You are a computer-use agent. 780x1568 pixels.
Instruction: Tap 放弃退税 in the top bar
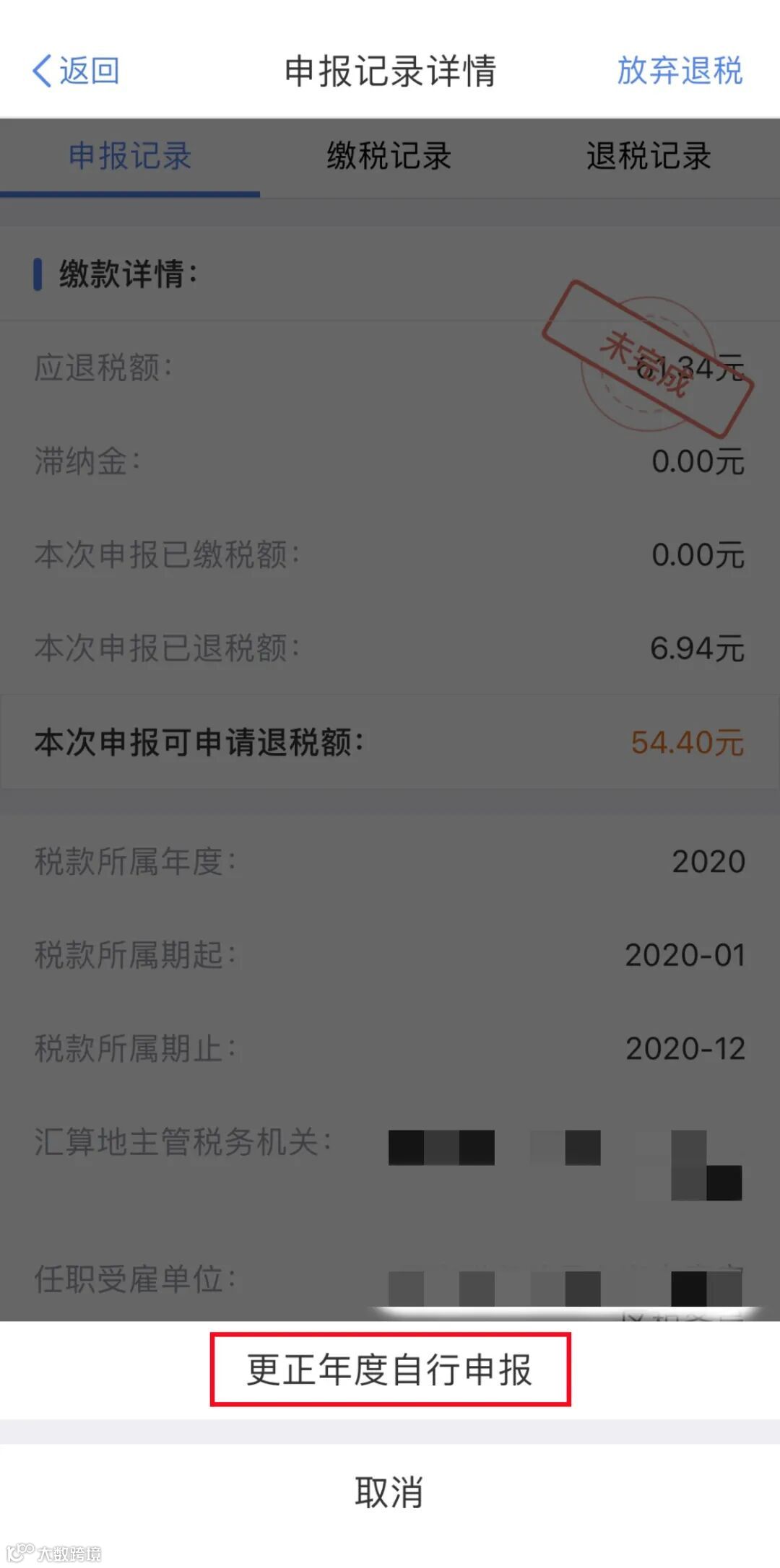pos(680,71)
